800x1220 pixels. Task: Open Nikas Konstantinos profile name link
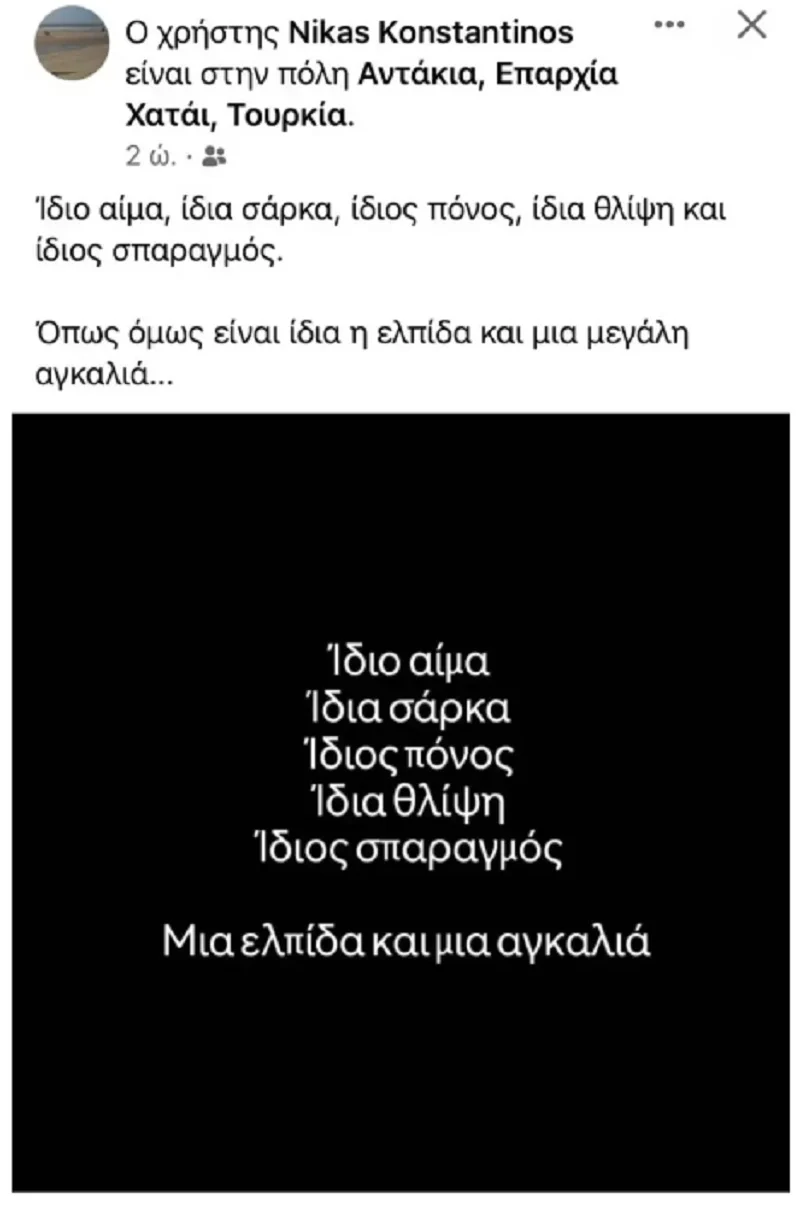pyautogui.click(x=431, y=32)
